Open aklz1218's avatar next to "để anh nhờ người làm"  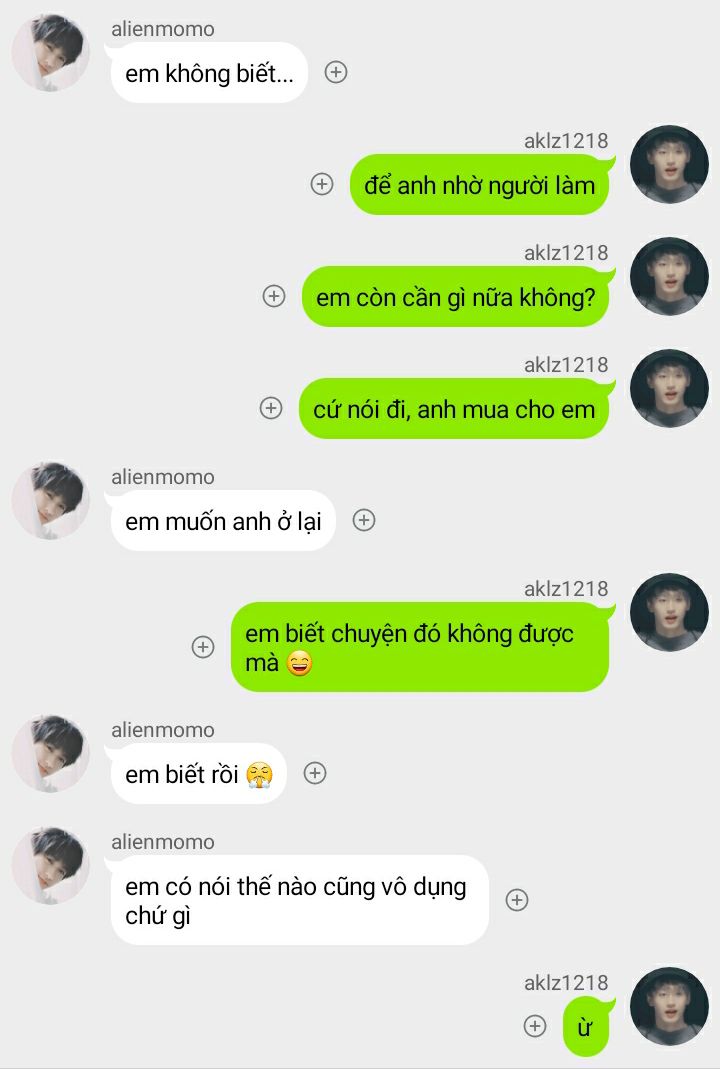pyautogui.click(x=669, y=164)
